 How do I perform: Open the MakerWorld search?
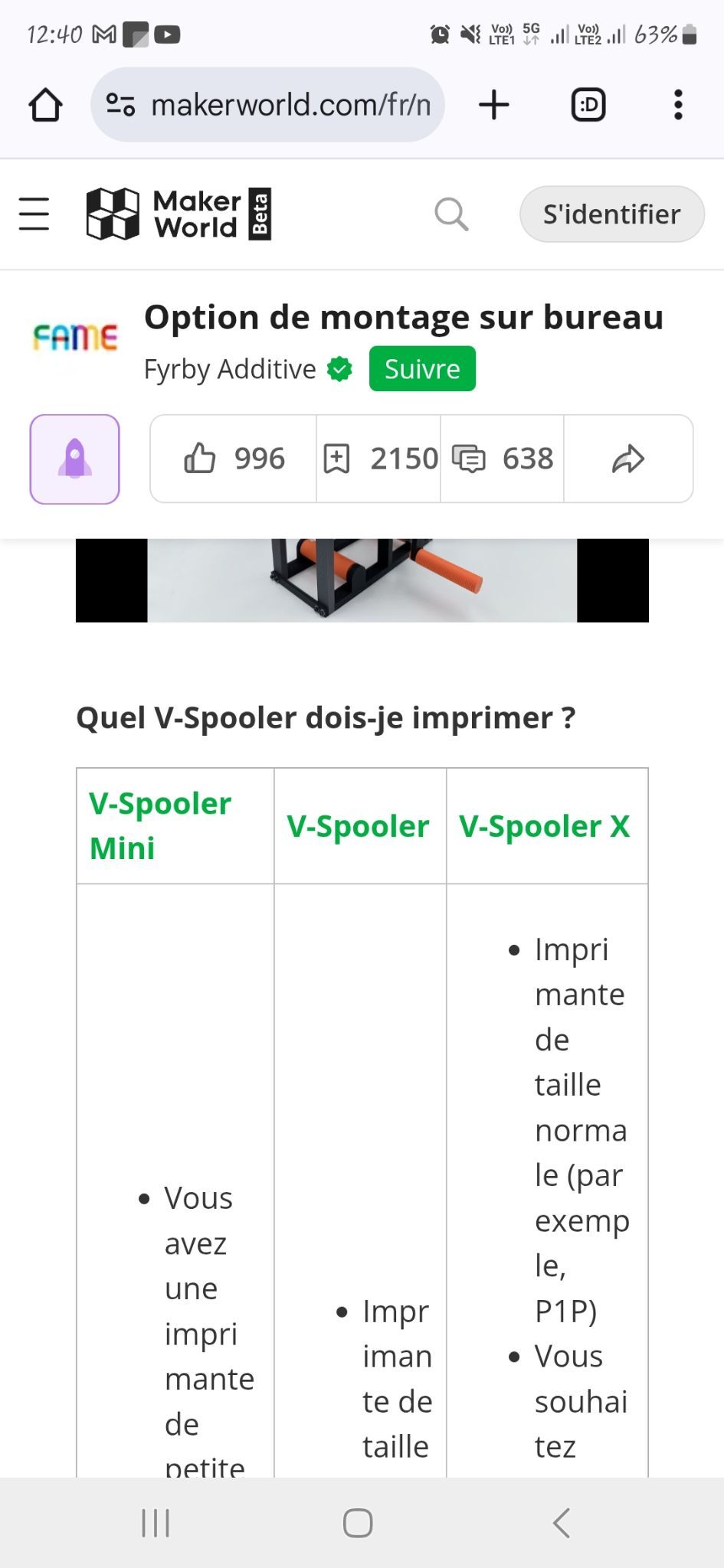click(451, 214)
